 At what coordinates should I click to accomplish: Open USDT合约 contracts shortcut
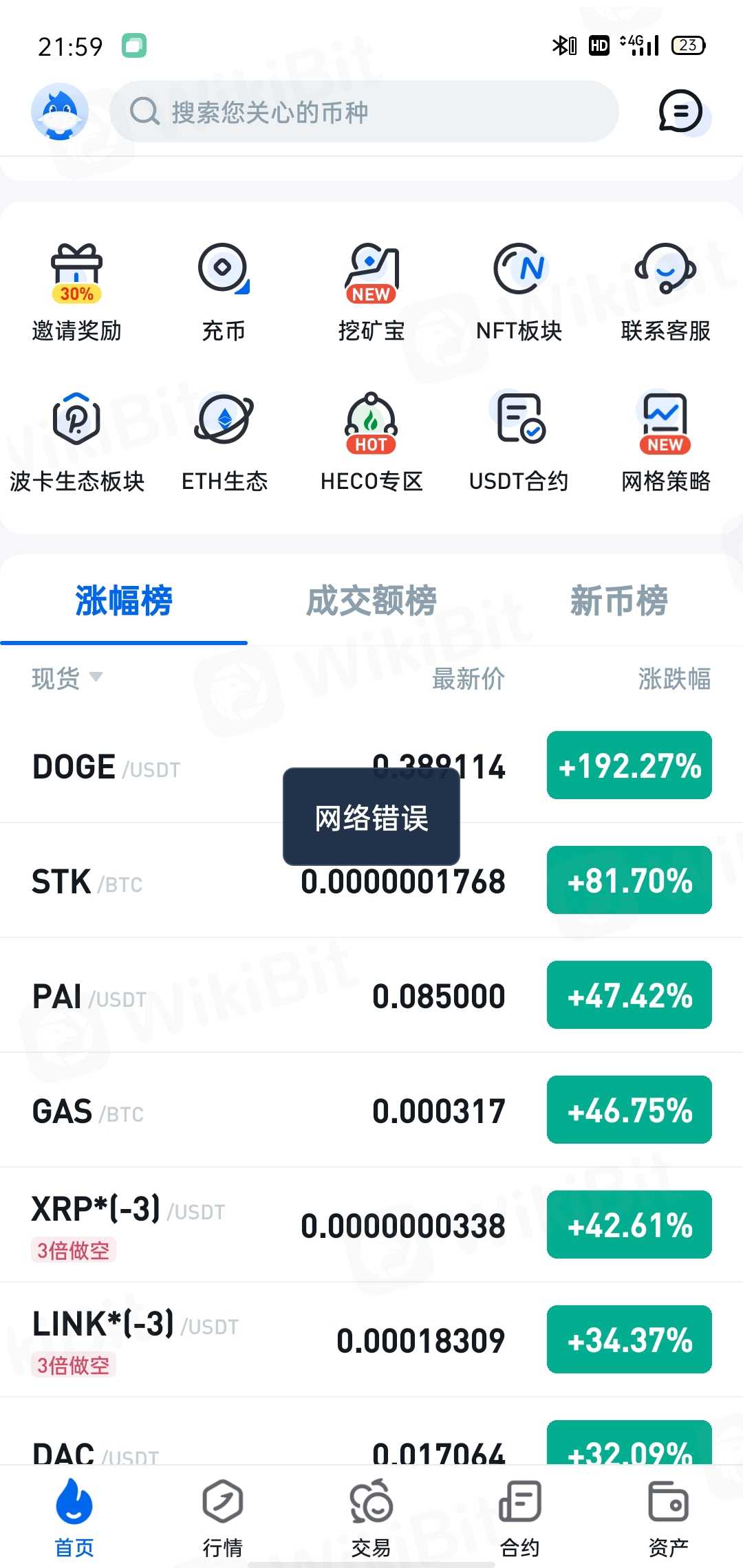point(519,443)
